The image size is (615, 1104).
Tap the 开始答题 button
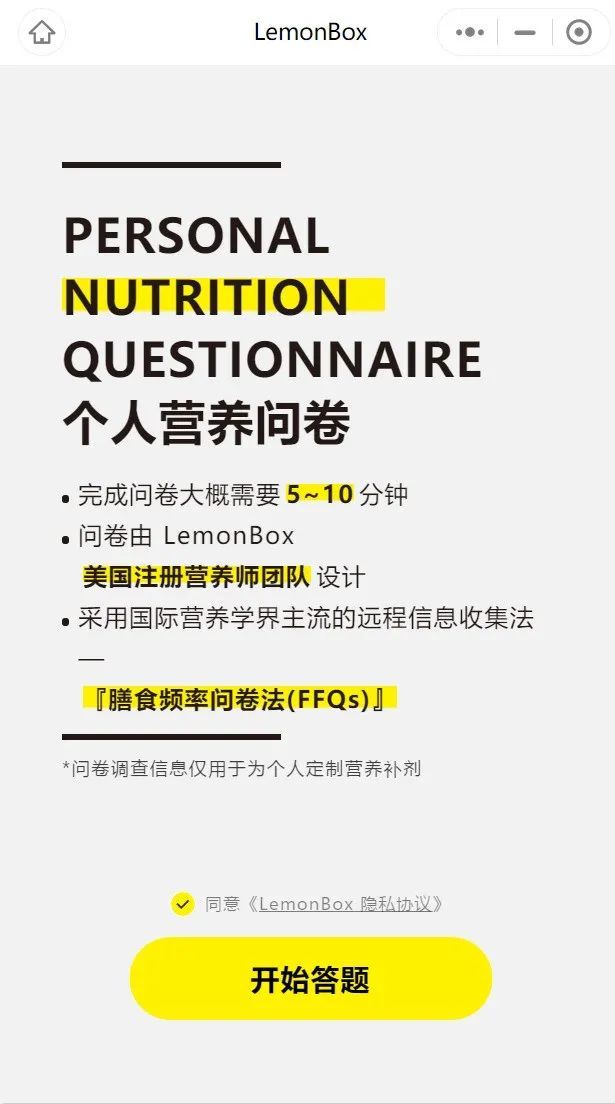pos(310,979)
